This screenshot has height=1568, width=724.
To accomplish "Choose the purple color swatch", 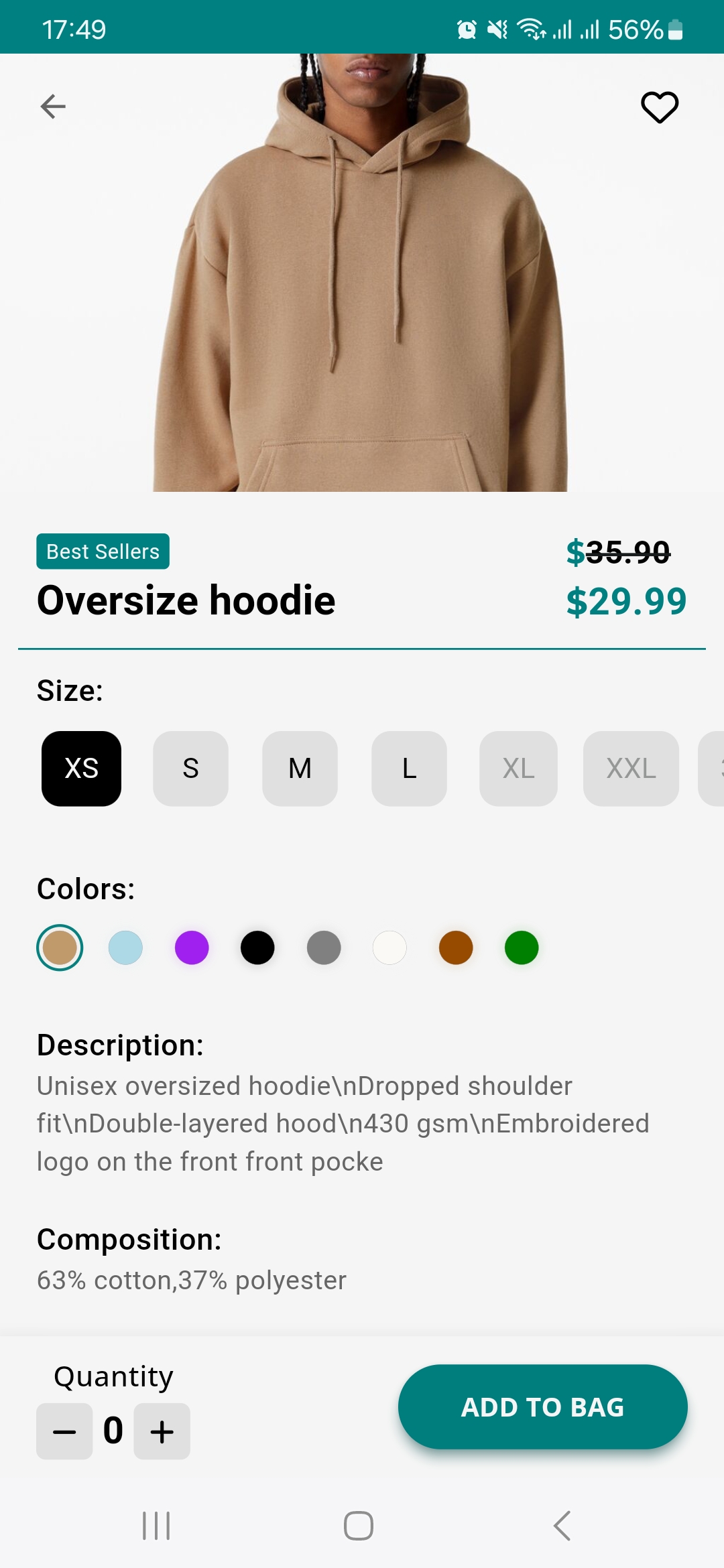I will tap(192, 948).
